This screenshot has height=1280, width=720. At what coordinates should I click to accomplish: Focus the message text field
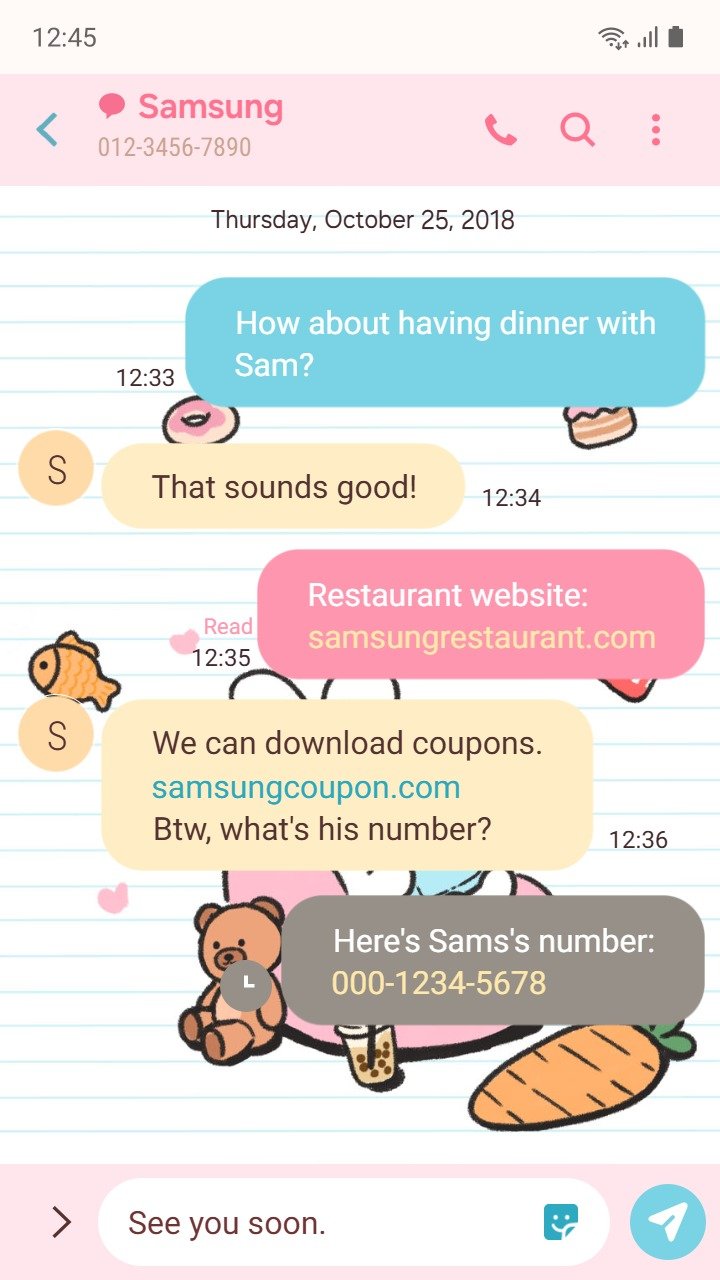point(320,1222)
